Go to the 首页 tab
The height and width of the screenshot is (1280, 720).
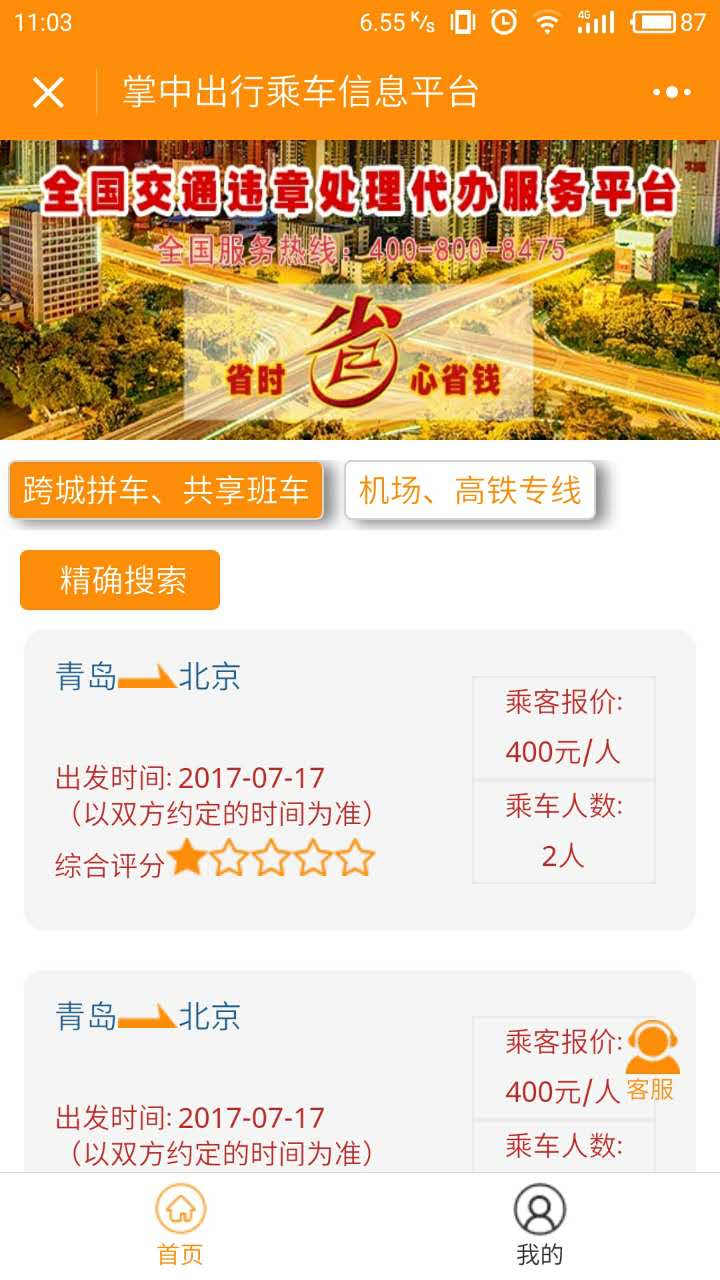180,1225
